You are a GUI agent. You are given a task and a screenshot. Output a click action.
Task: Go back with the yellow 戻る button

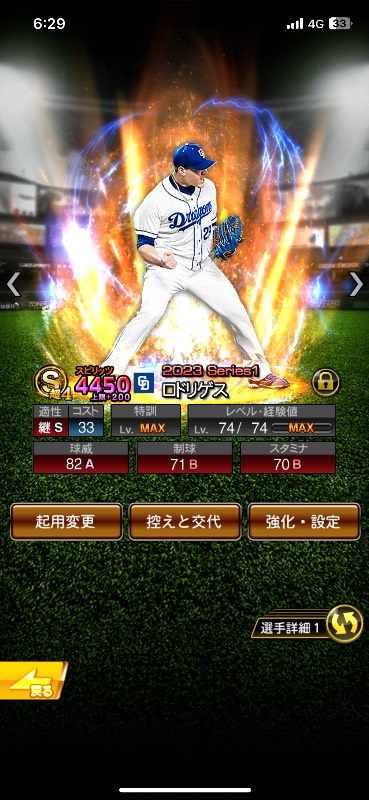pos(33,681)
